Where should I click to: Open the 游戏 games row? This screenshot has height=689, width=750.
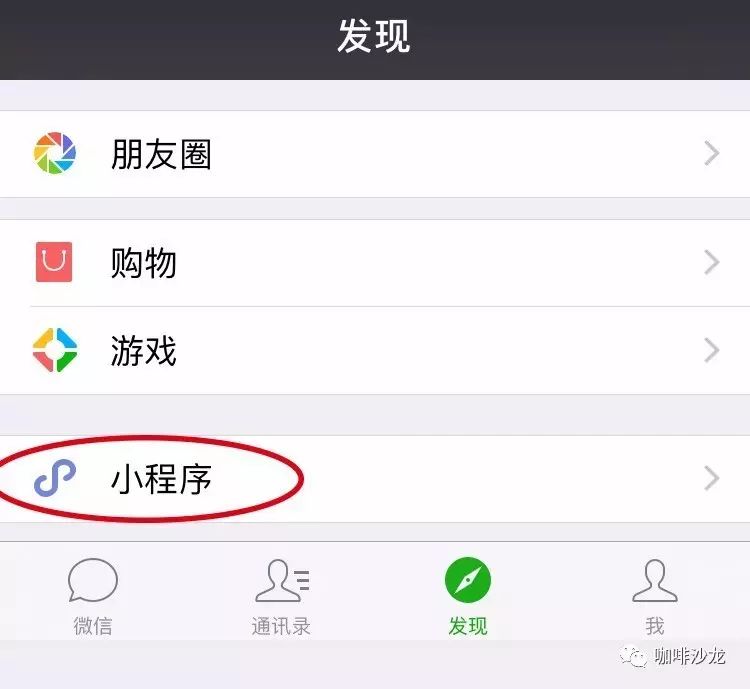point(374,351)
